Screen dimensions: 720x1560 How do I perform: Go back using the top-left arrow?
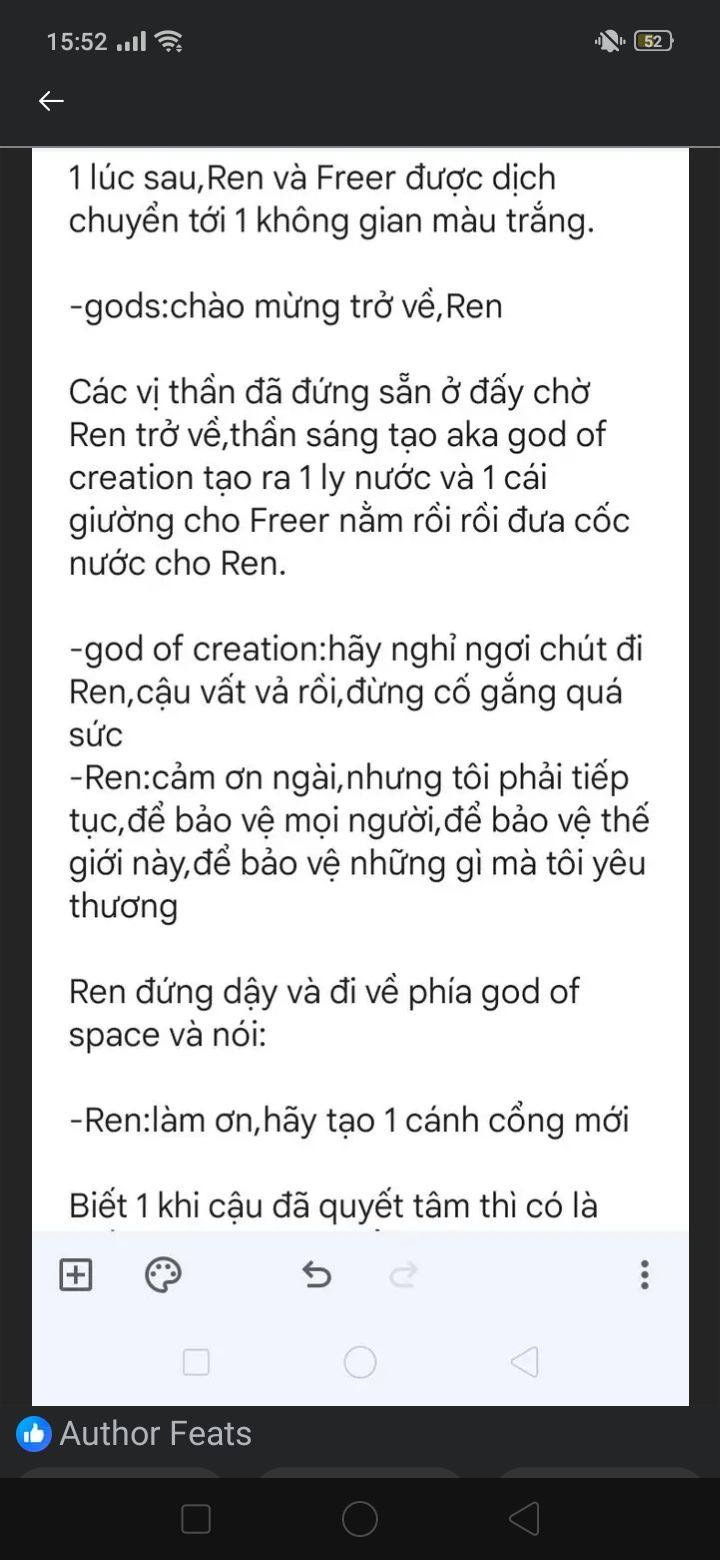(x=51, y=100)
